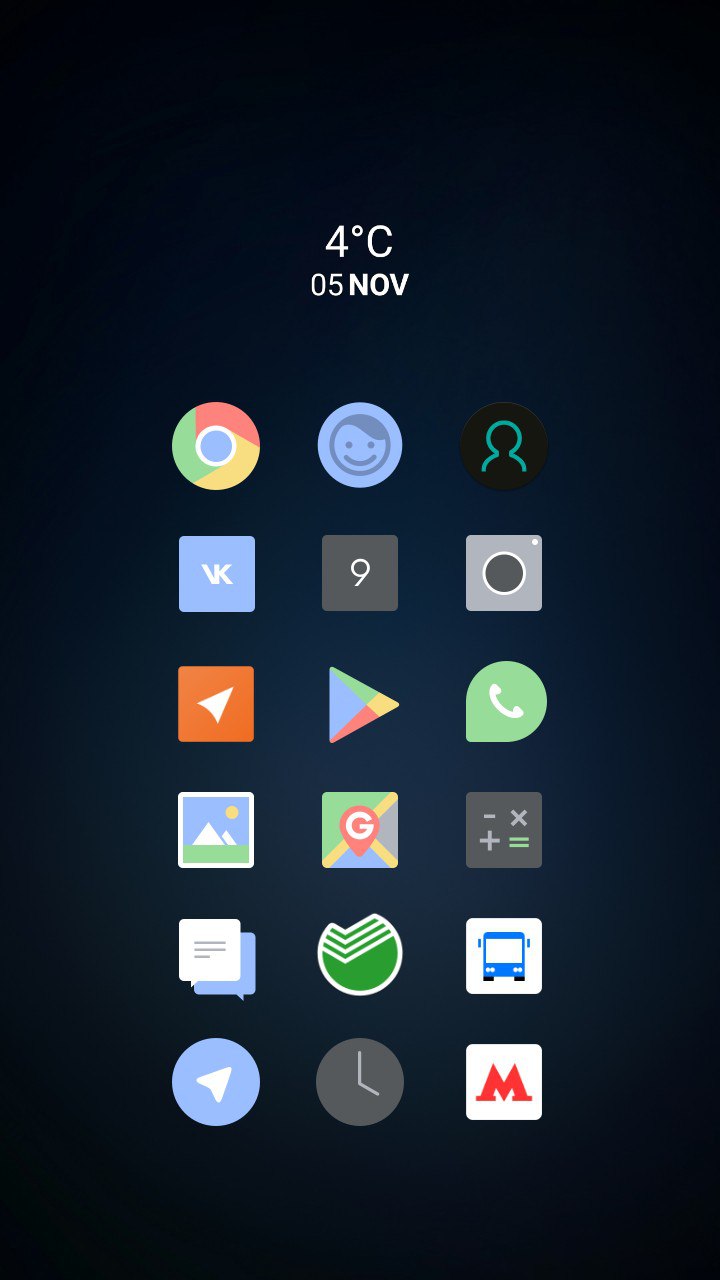Open the Moscow Metro app
The image size is (720, 1280).
504,1082
